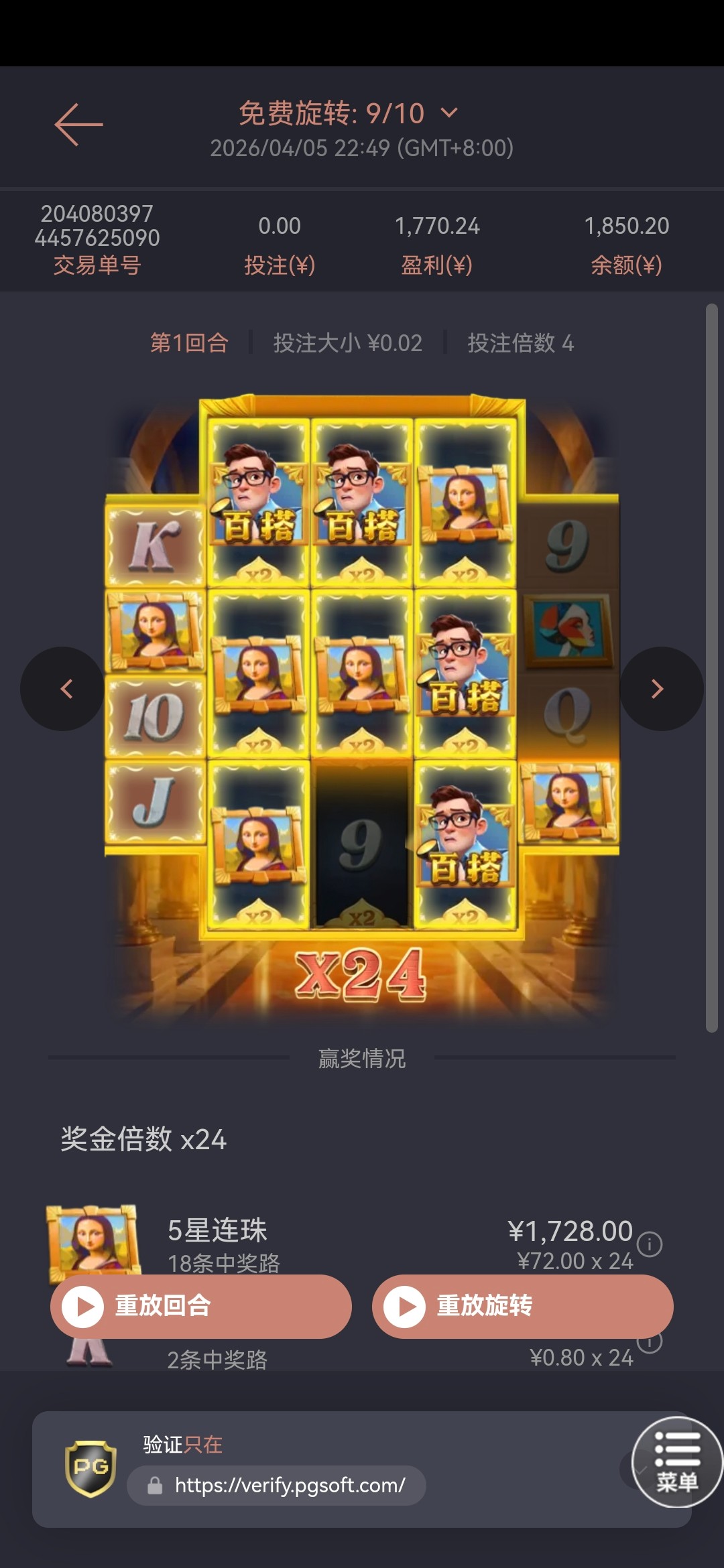Tap the 重放旋转 replay spin button
Viewport: 724px width, 1568px height.
tap(523, 1306)
